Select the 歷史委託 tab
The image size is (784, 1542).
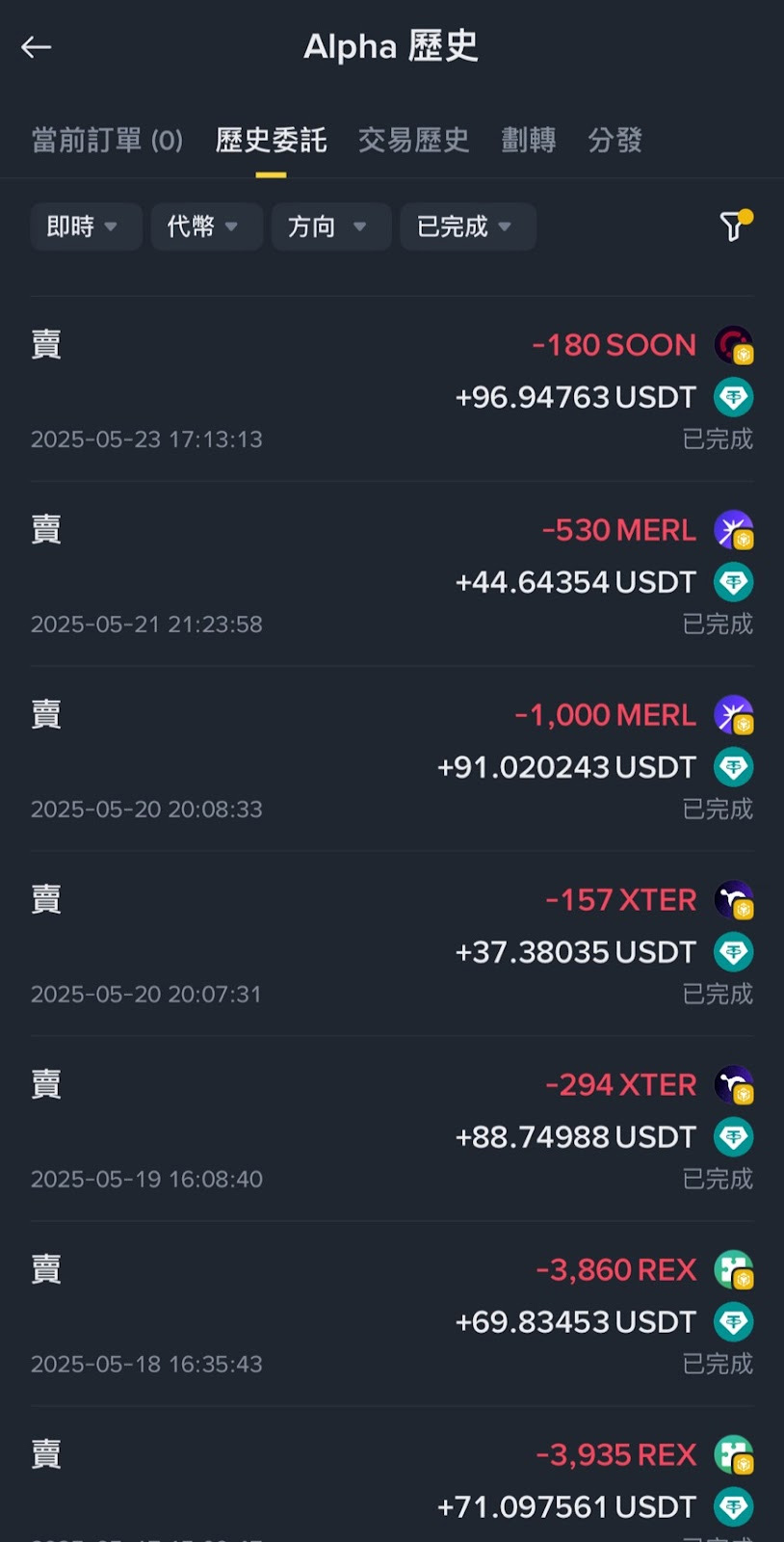click(271, 141)
